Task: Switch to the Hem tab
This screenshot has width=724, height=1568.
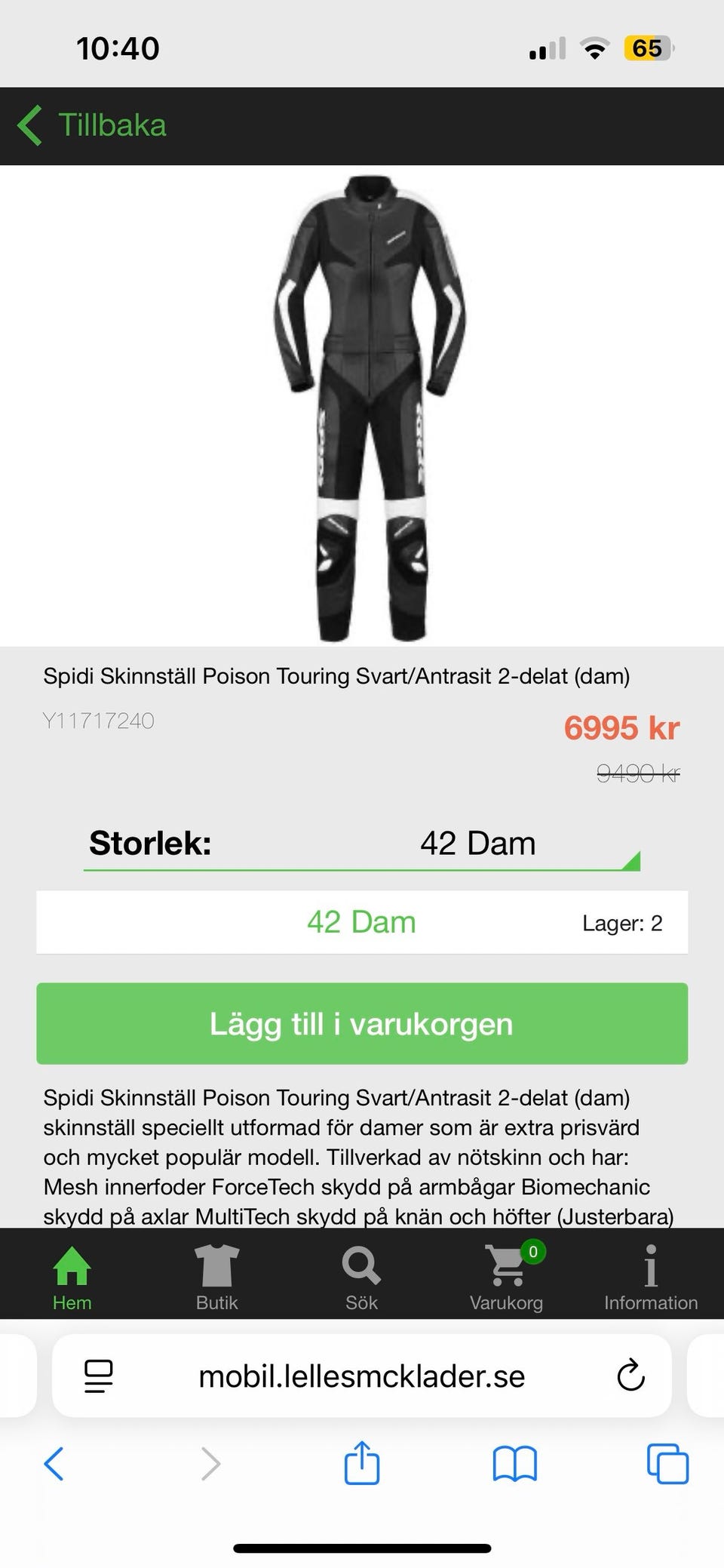Action: pos(72,1277)
